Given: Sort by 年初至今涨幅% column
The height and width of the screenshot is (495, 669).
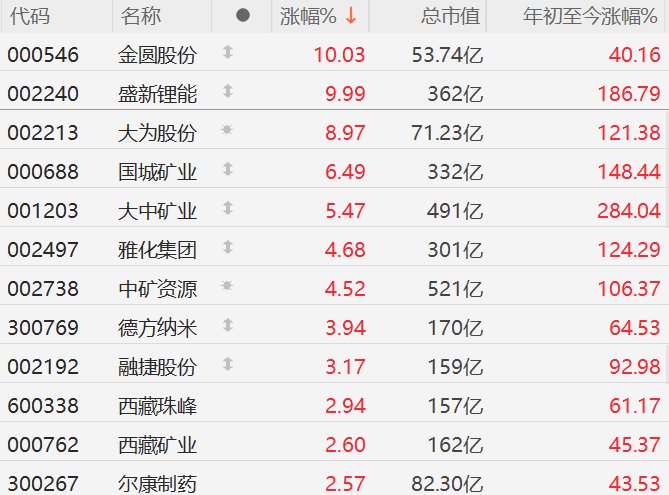Looking at the screenshot, I should 592,16.
